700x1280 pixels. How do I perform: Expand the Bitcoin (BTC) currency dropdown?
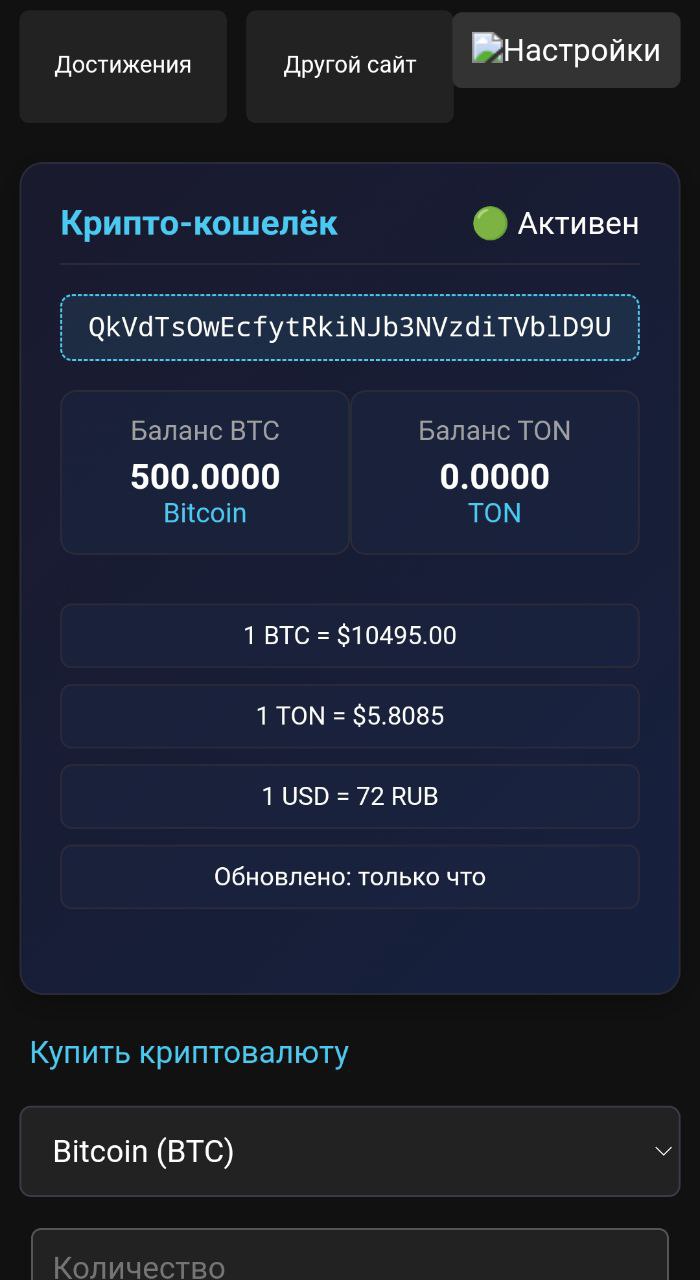point(349,1151)
